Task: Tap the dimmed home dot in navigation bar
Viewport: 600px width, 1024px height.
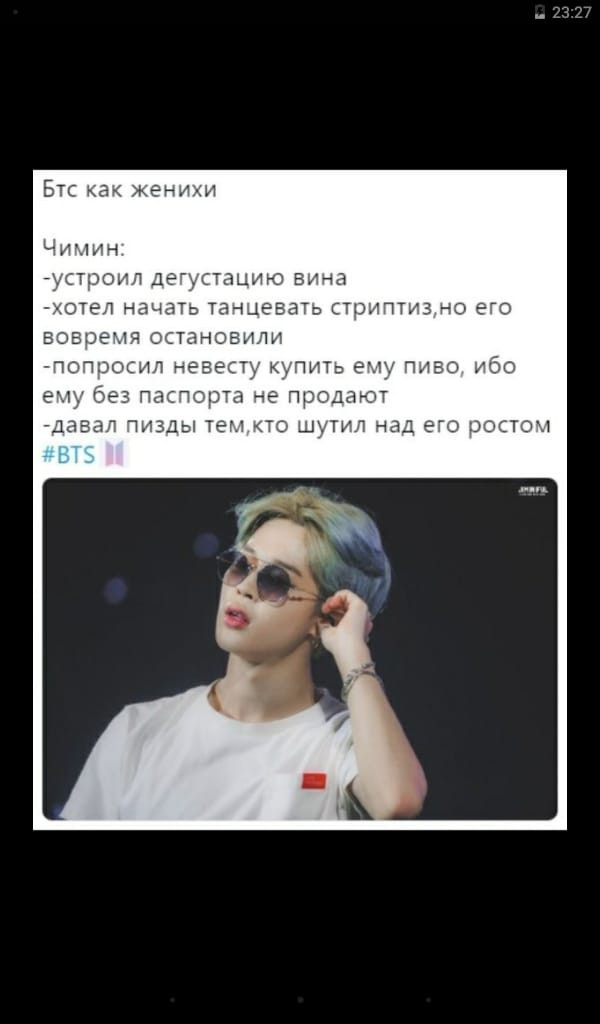Action: [300, 999]
